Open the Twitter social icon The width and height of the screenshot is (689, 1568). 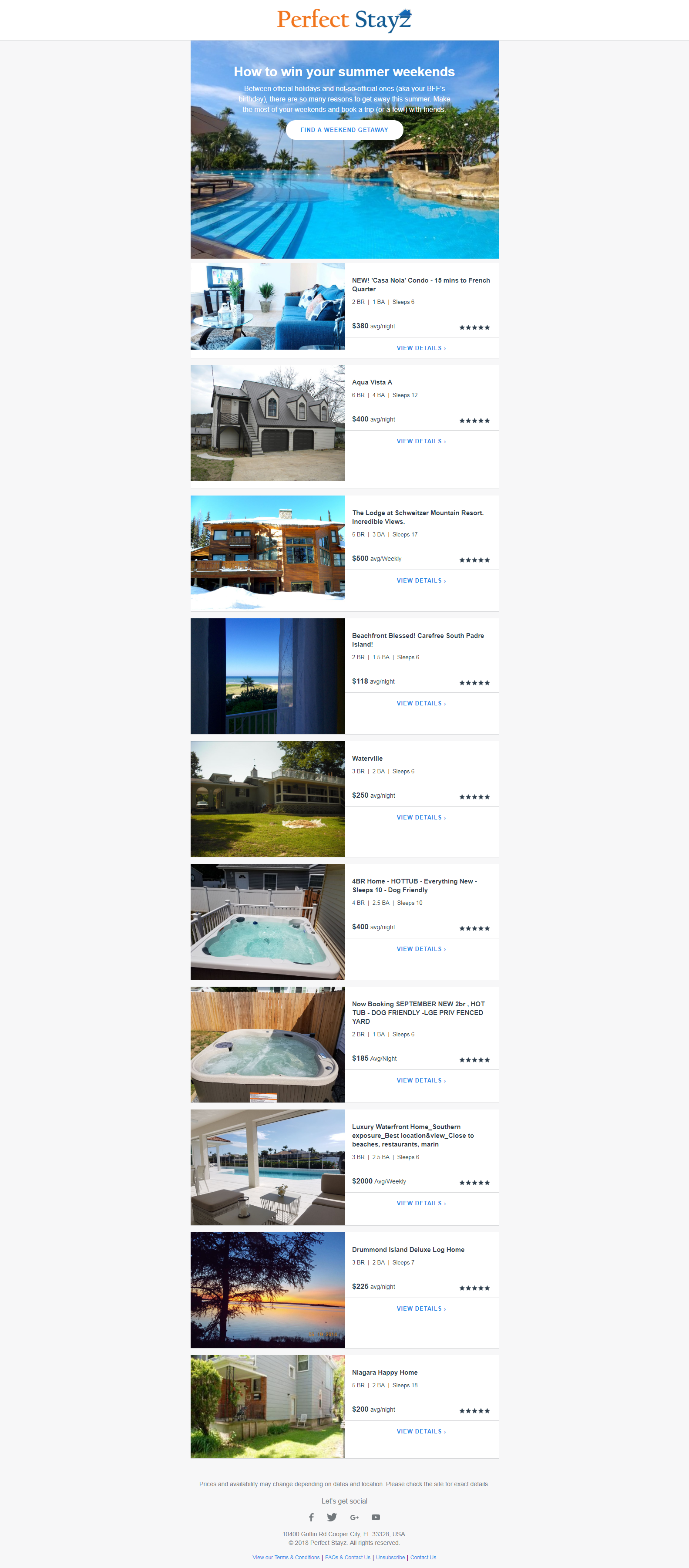pos(332,1517)
